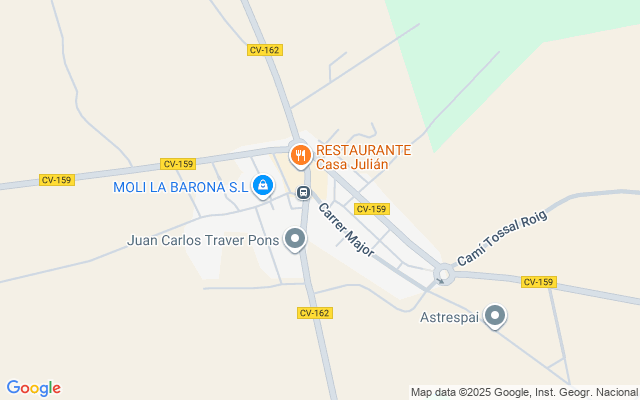This screenshot has width=640, height=400.
Task: Open the Astrespai location marker
Action: coord(495,316)
